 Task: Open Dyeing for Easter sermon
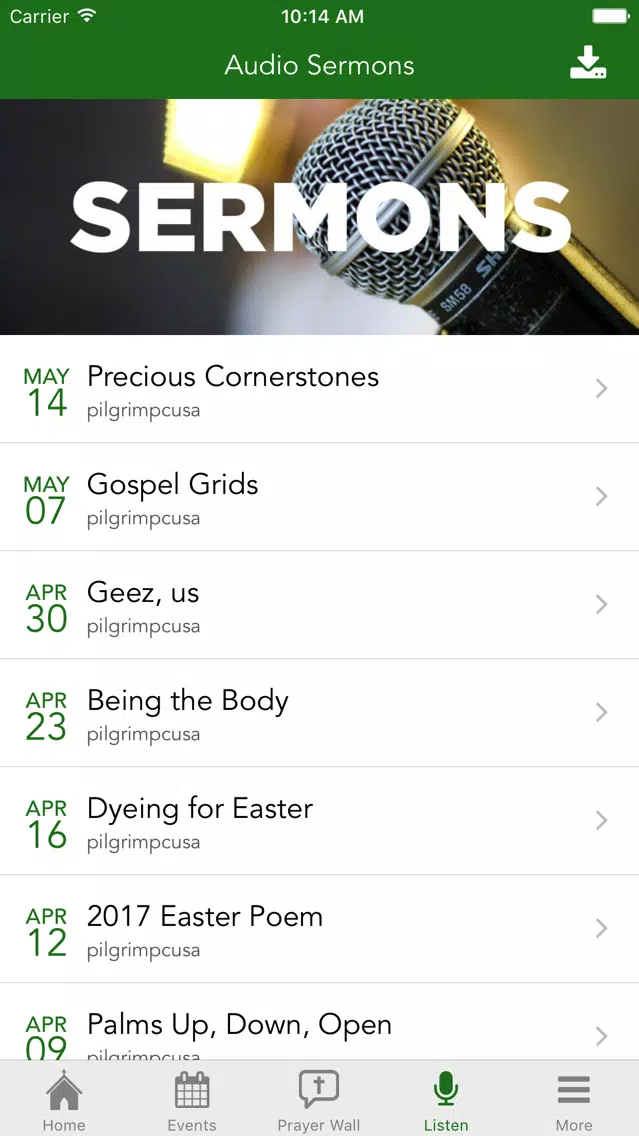320,821
